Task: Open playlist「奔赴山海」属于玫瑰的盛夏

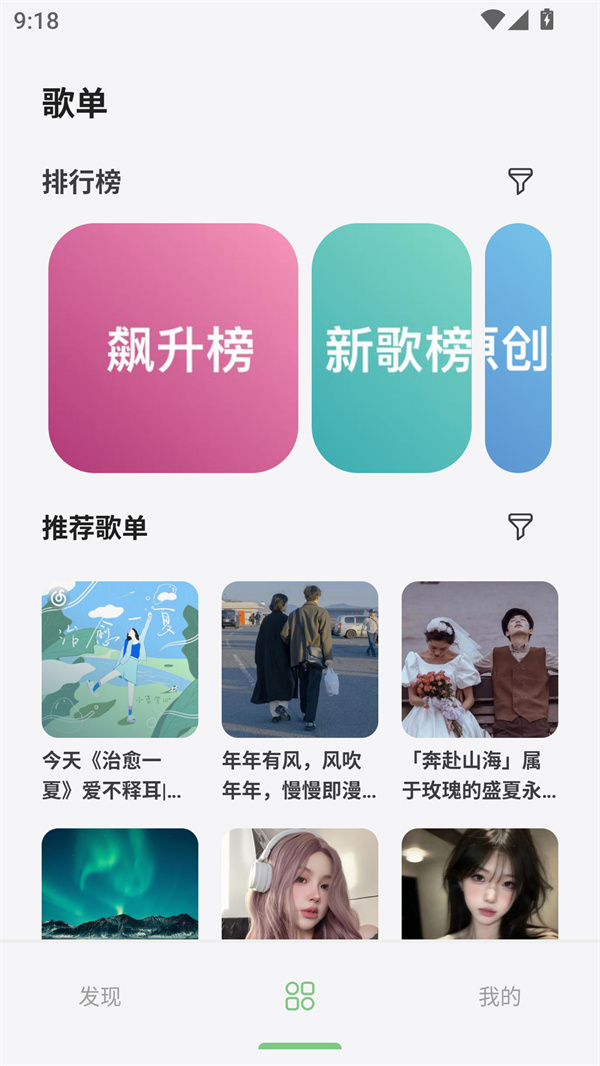Action: coord(480,660)
